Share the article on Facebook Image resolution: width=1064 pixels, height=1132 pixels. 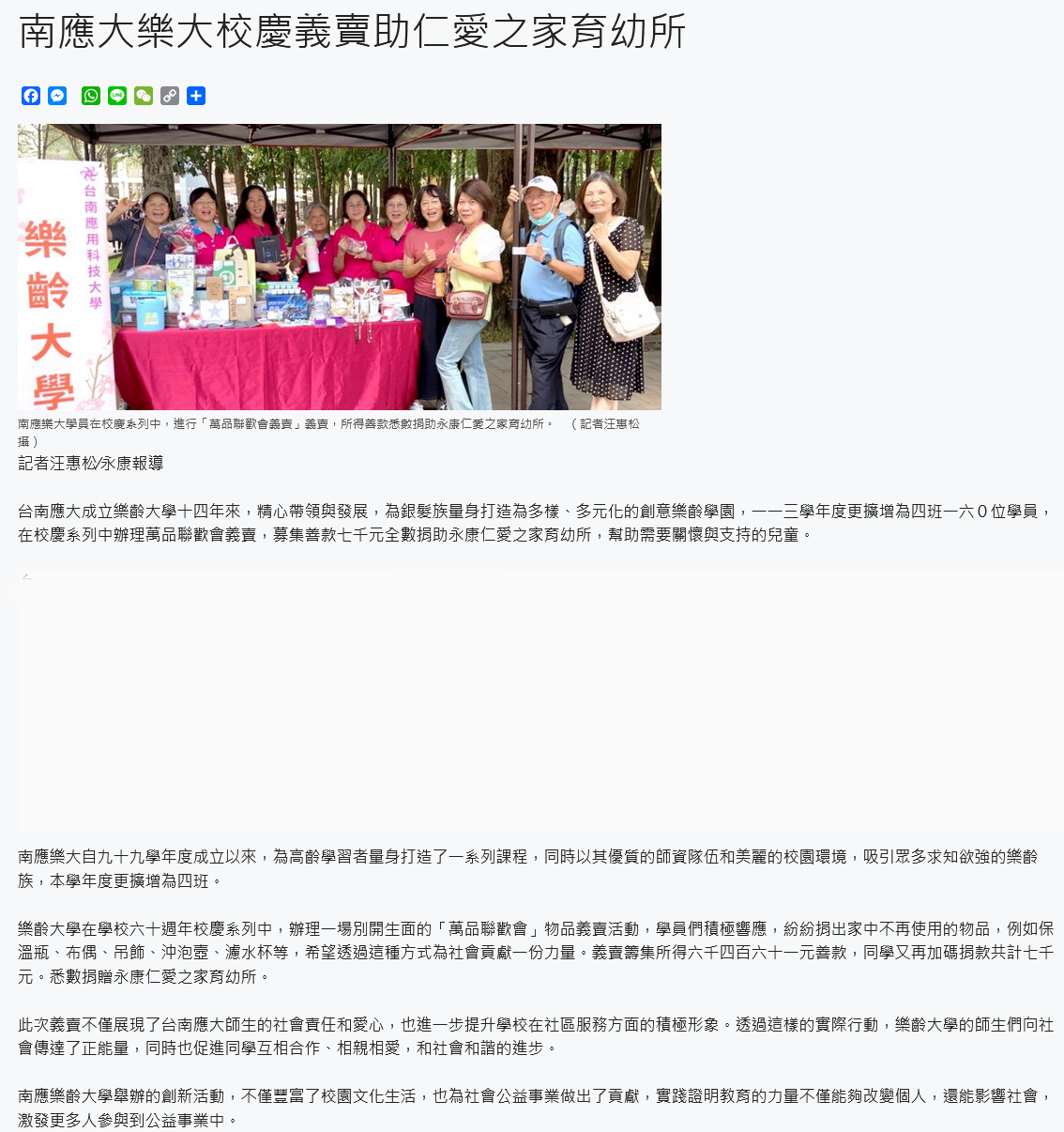click(x=31, y=96)
